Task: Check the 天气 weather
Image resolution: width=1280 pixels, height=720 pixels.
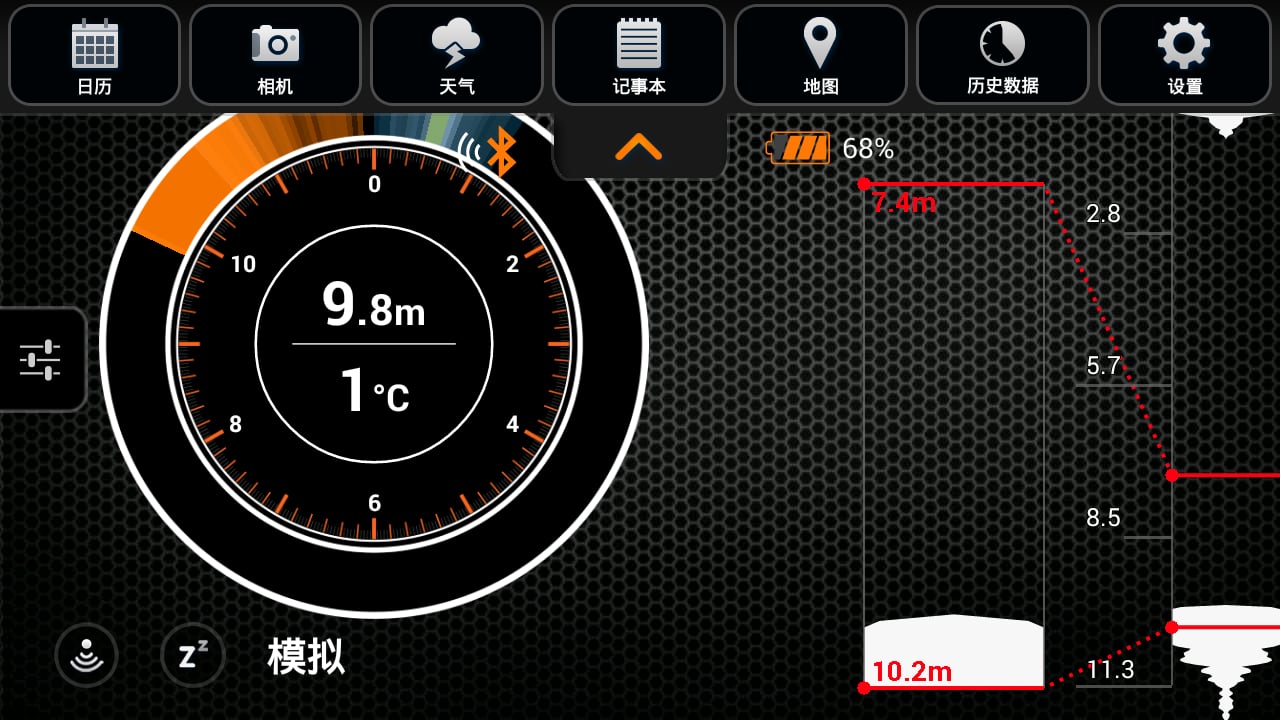Action: 457,55
